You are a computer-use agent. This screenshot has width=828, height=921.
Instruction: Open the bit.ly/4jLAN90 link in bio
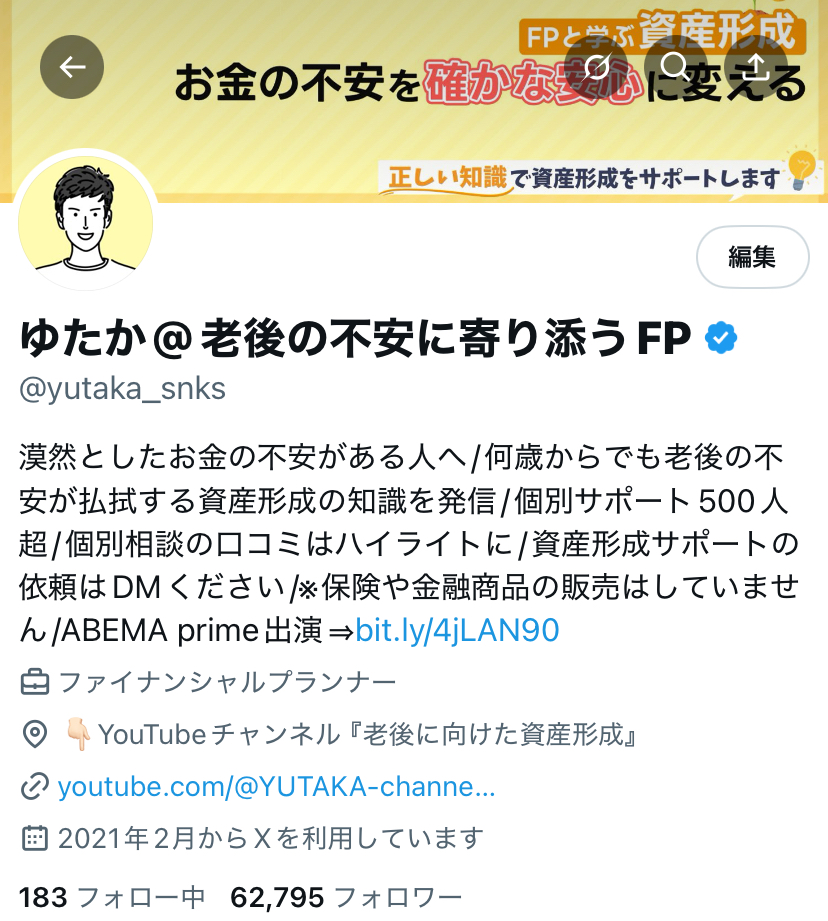(x=457, y=630)
